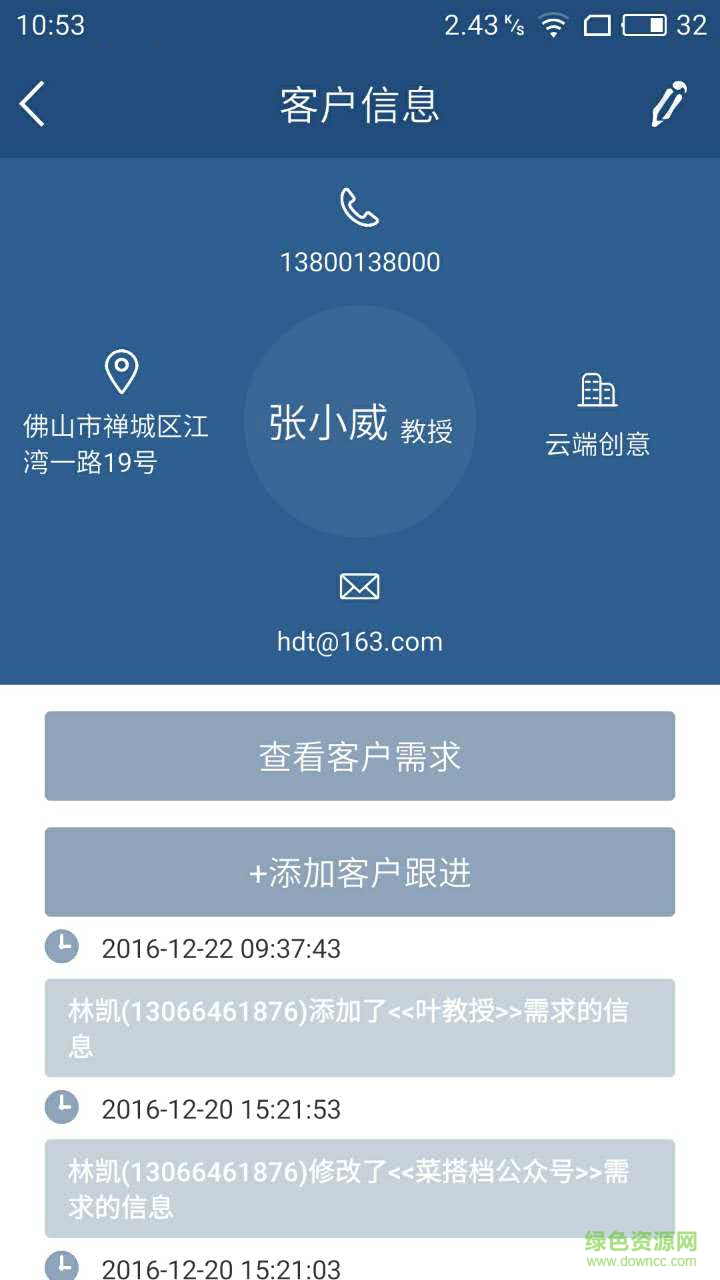
Task: Open the edit pencil icon
Action: (x=669, y=104)
